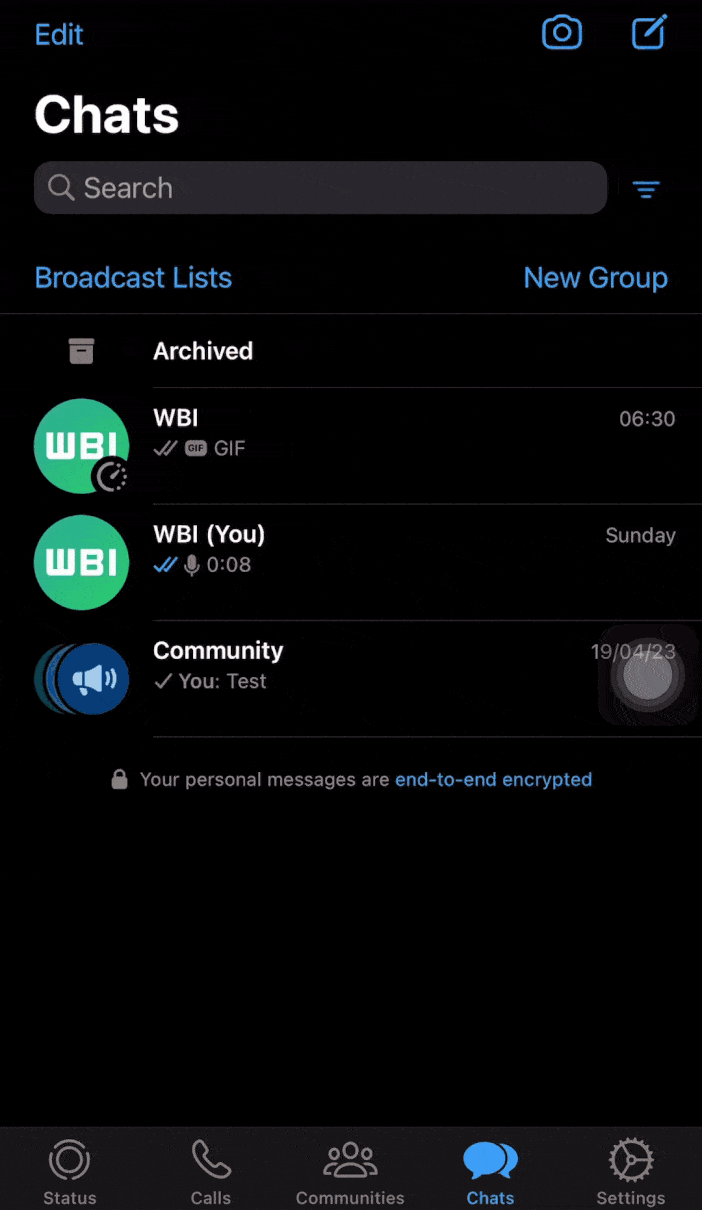Switch to the Status tab
The height and width of the screenshot is (1210, 702).
[70, 1172]
